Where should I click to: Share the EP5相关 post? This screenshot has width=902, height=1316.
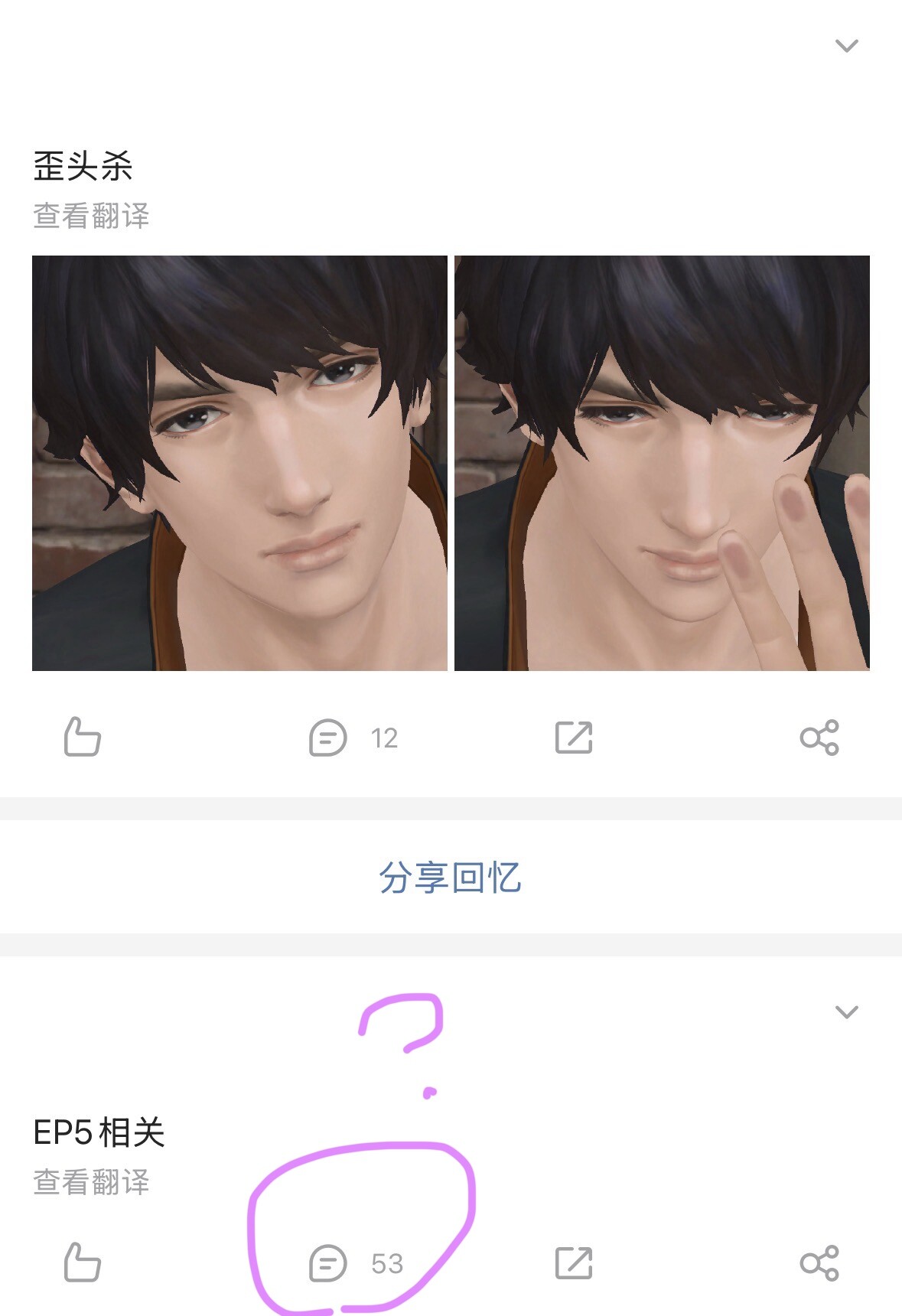click(819, 1263)
